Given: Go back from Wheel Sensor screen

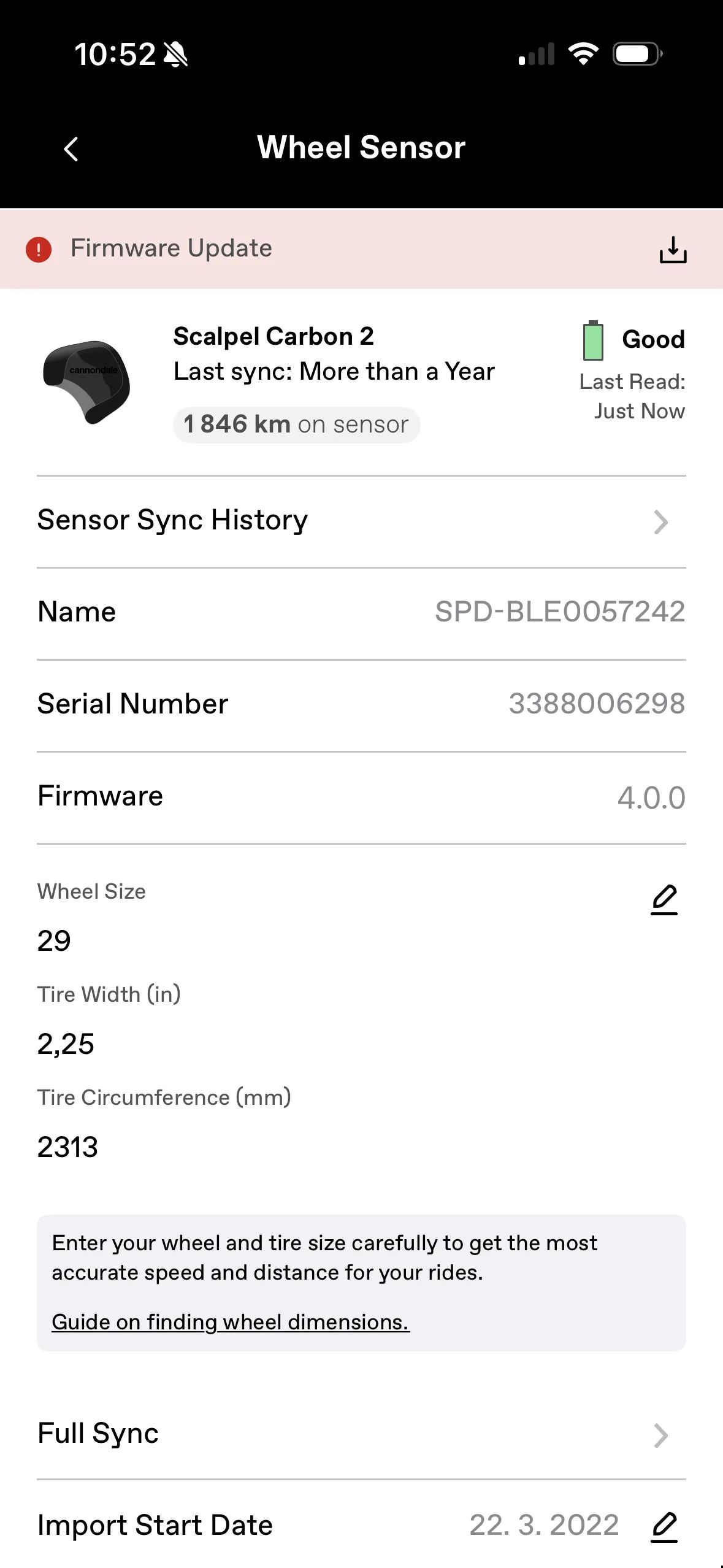Looking at the screenshot, I should pyautogui.click(x=71, y=148).
